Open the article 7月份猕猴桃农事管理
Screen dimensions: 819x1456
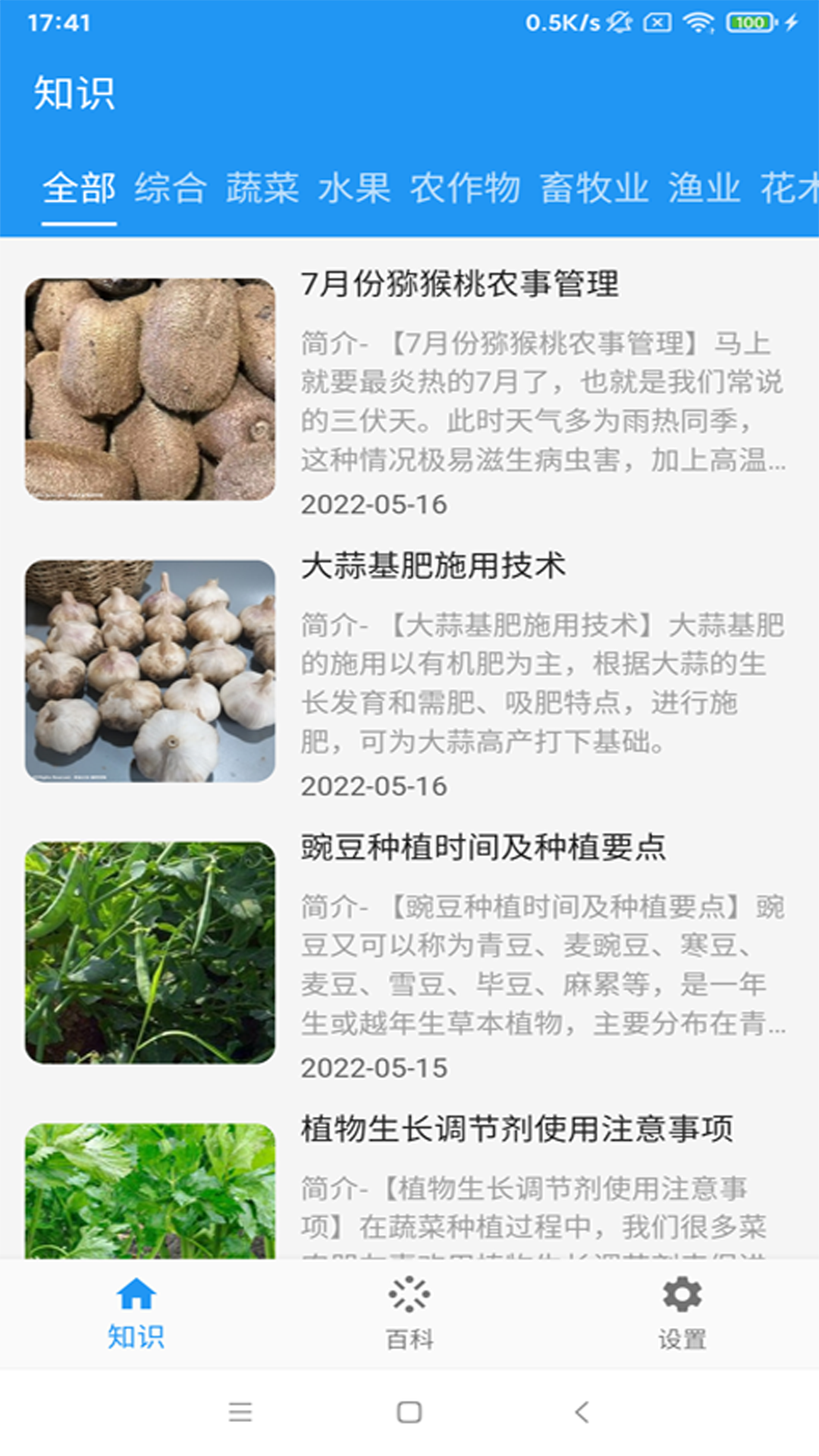pyautogui.click(x=461, y=284)
